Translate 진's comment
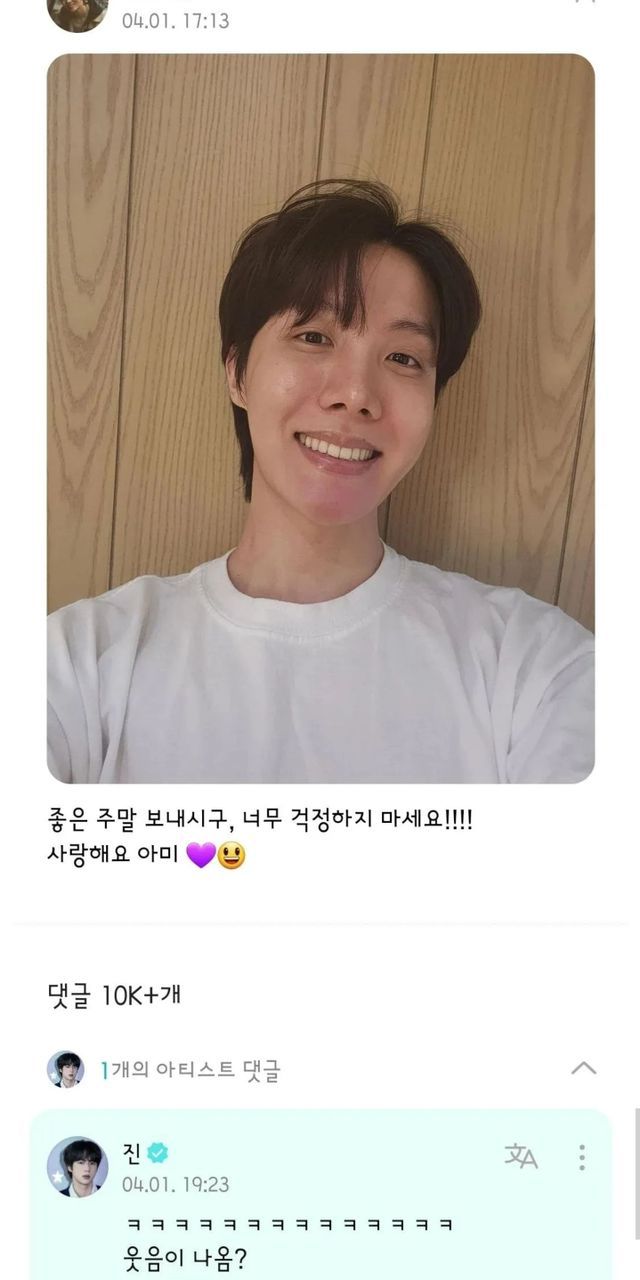The image size is (640, 1280). pyautogui.click(x=521, y=1157)
